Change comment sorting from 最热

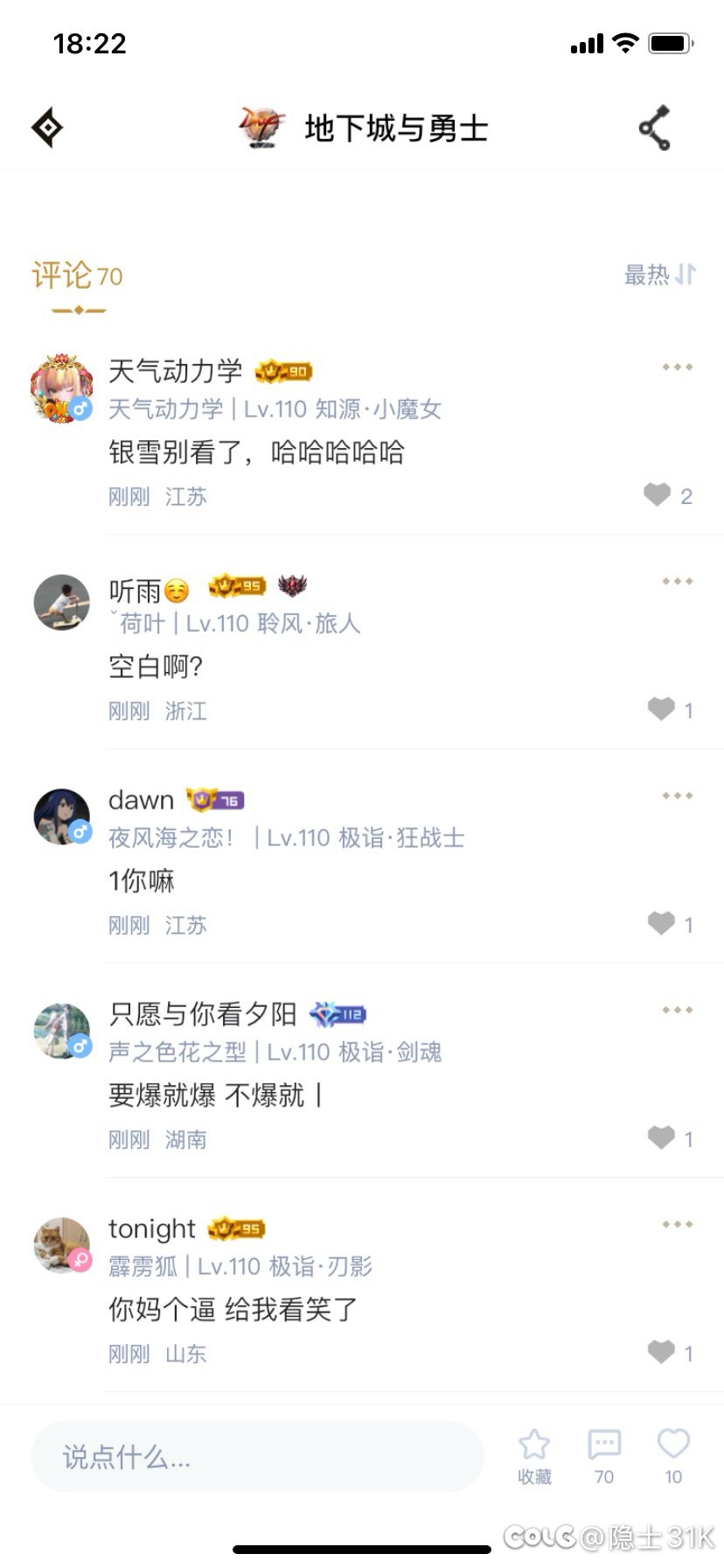point(660,276)
